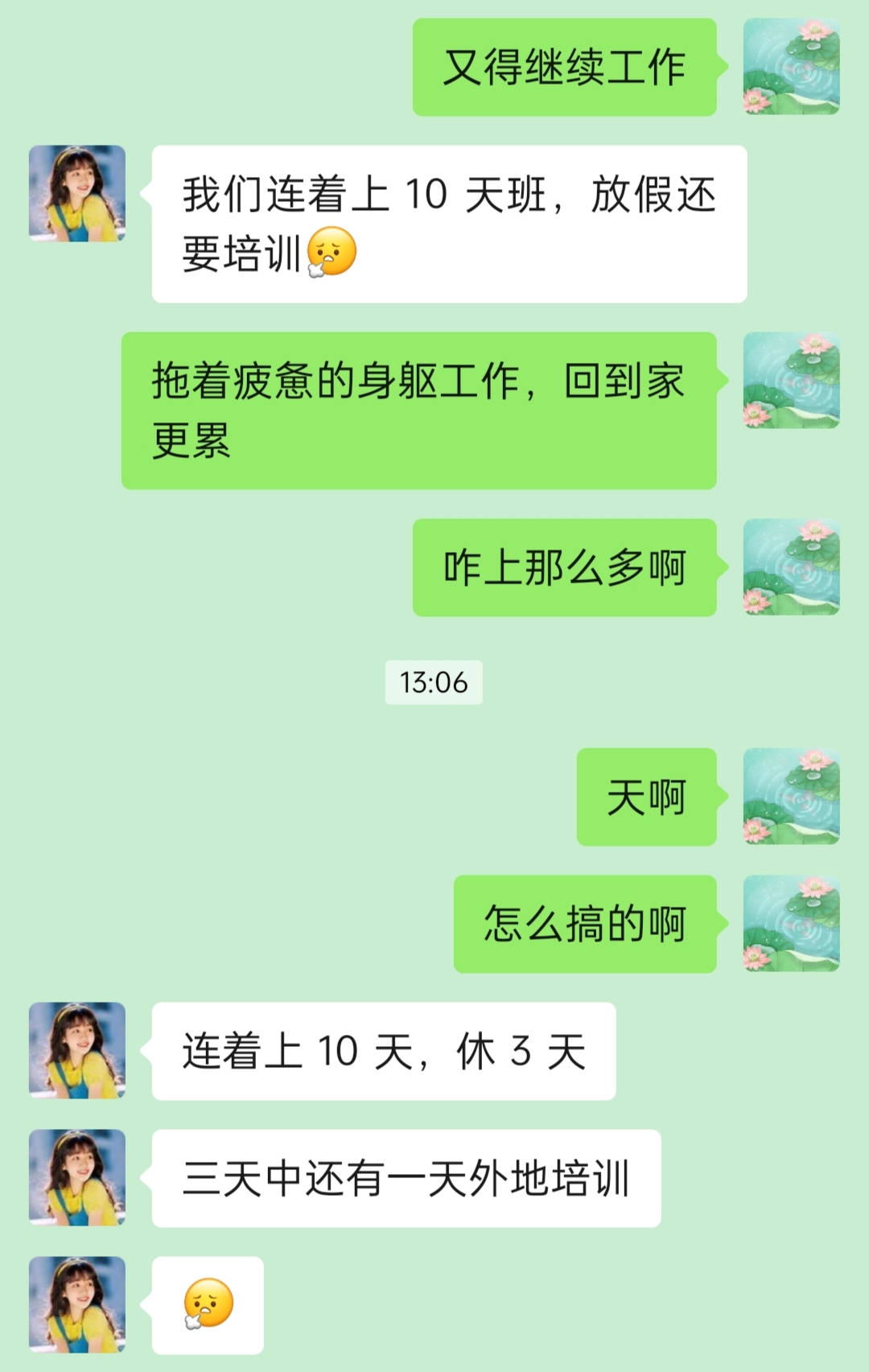This screenshot has height=1372, width=869.
Task: Tap the avatar beside "咋上那么多啊"
Action: point(791,567)
